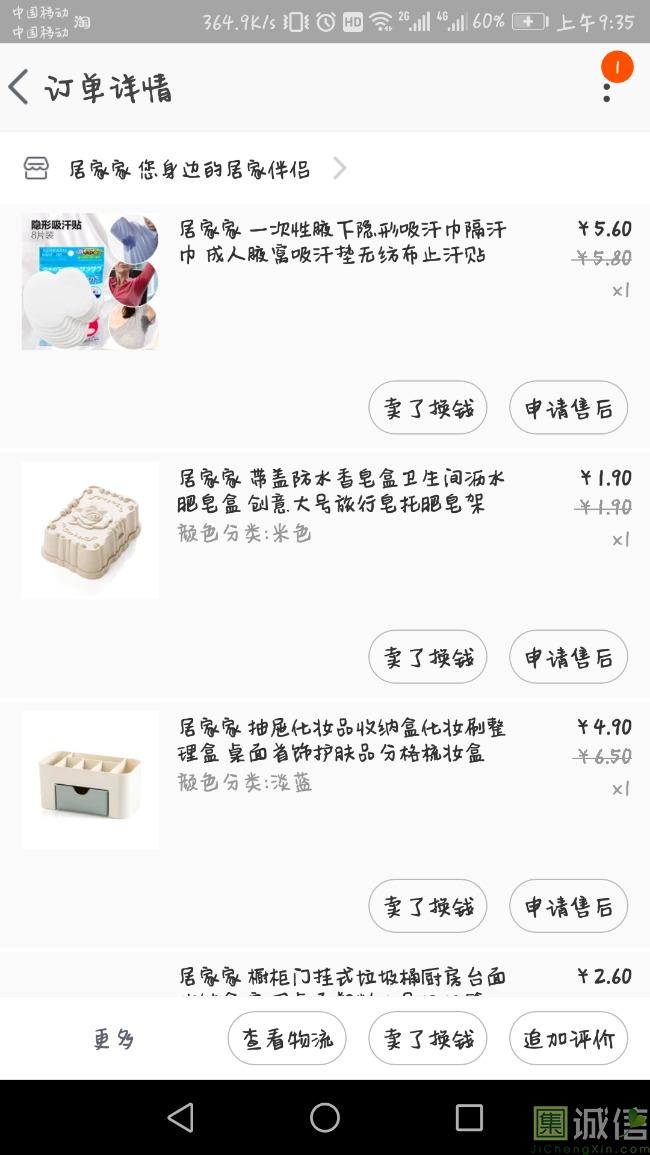Tap 卖了换钱 in the bottom bar
Screen dimensions: 650x1155
point(427,1039)
